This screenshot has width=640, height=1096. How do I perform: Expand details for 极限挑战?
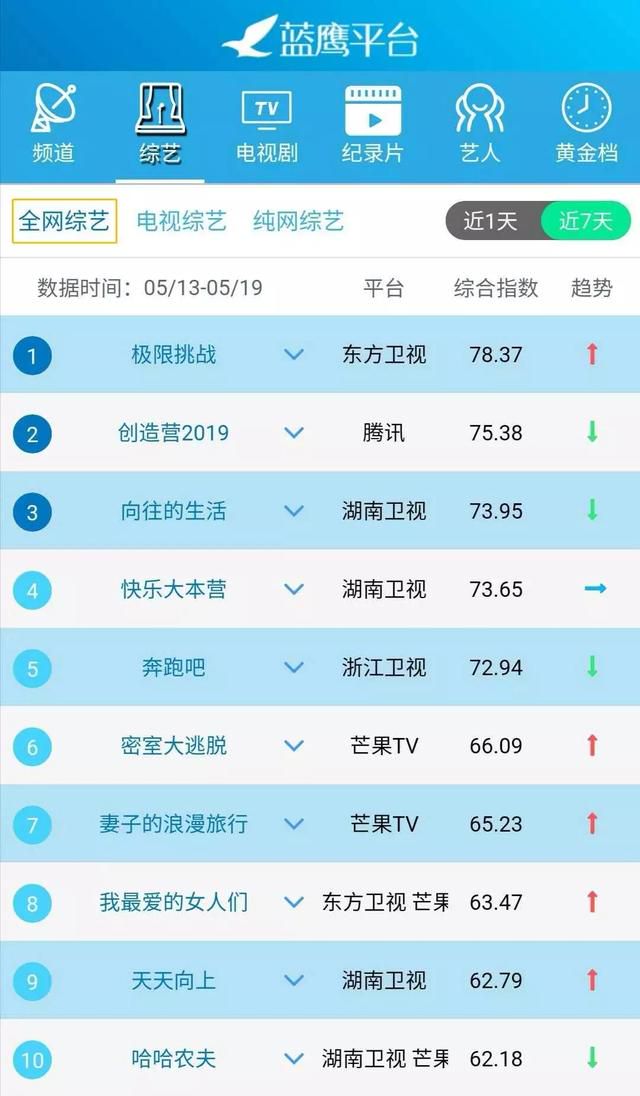pyautogui.click(x=294, y=354)
